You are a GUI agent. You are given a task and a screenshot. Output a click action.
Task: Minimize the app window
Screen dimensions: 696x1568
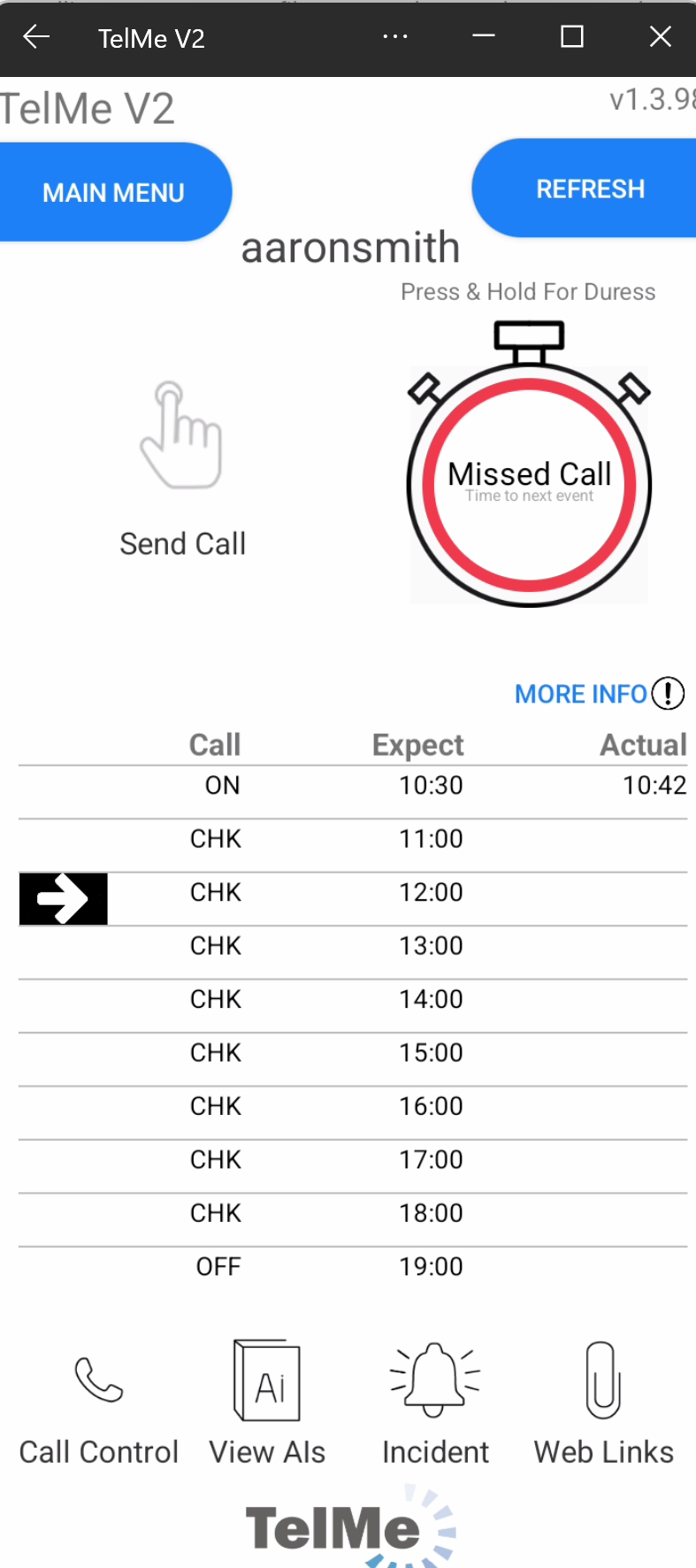484,37
